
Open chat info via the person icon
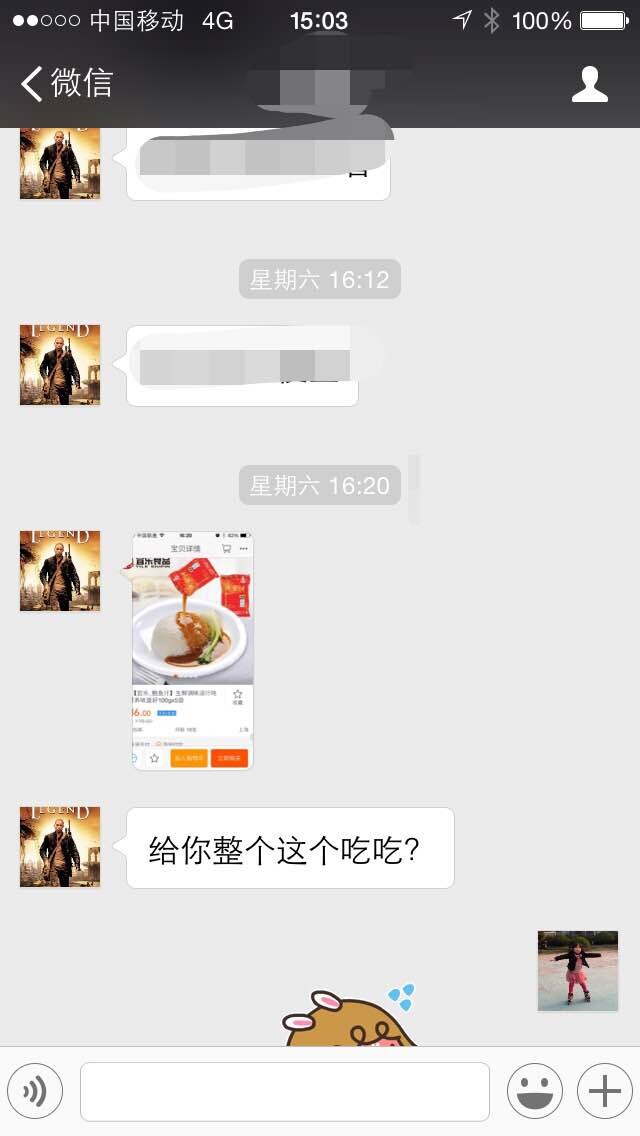589,84
